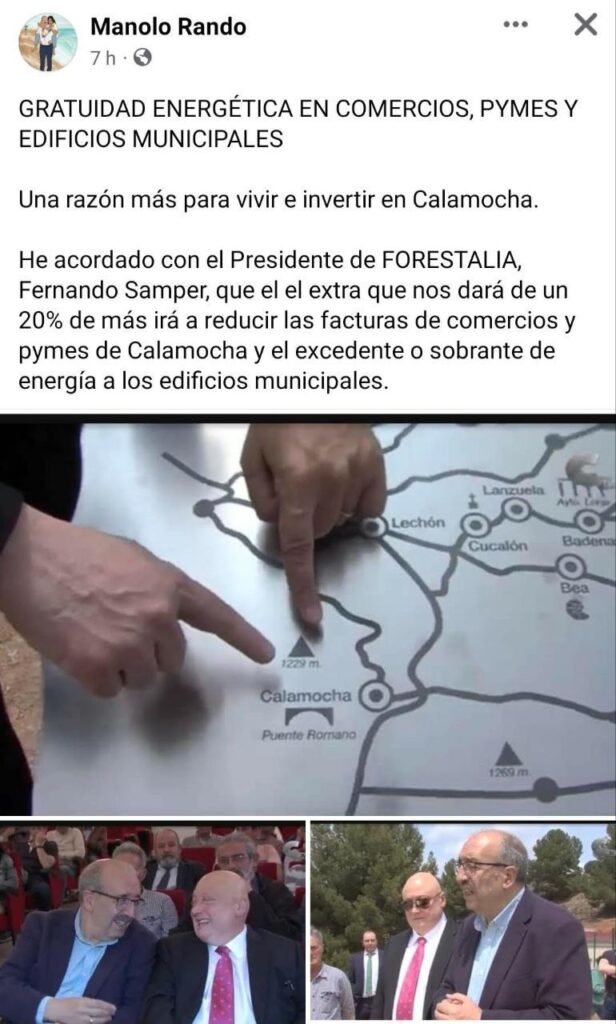
Task: Open the post timestamp 7 h
Action: [102, 58]
